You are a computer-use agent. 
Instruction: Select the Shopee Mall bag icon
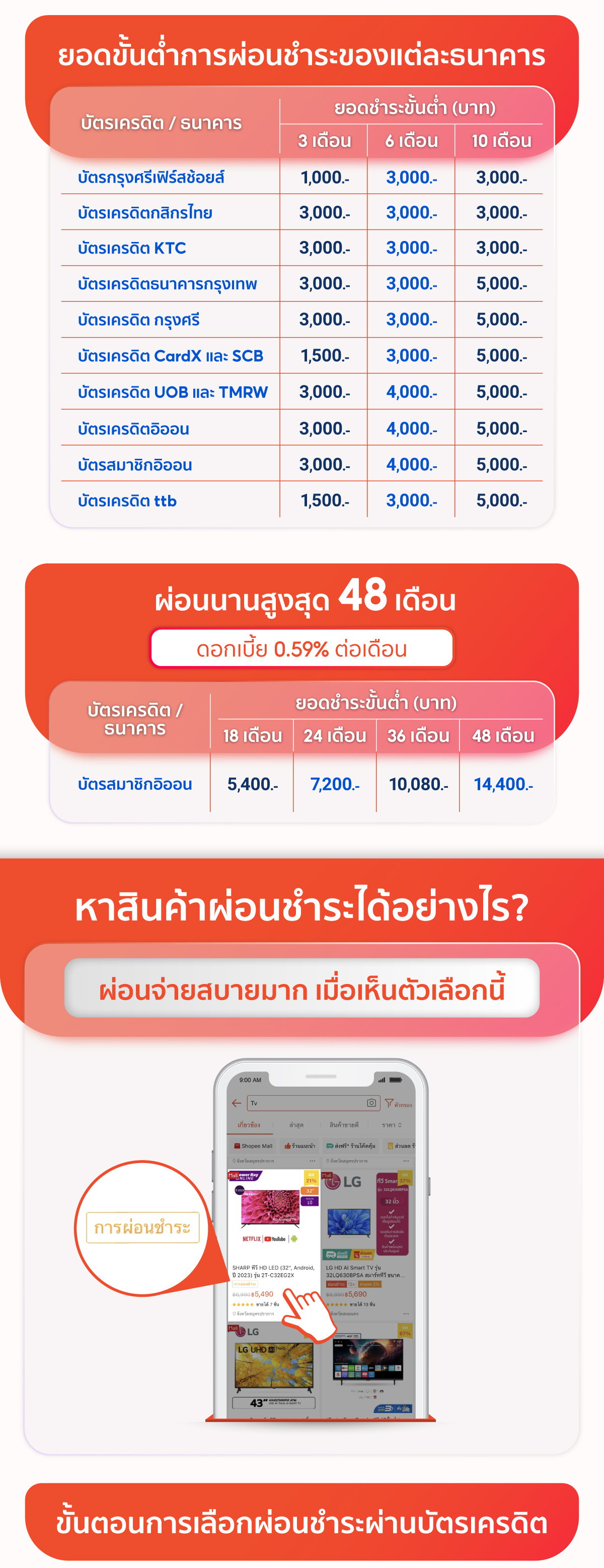pyautogui.click(x=238, y=1145)
